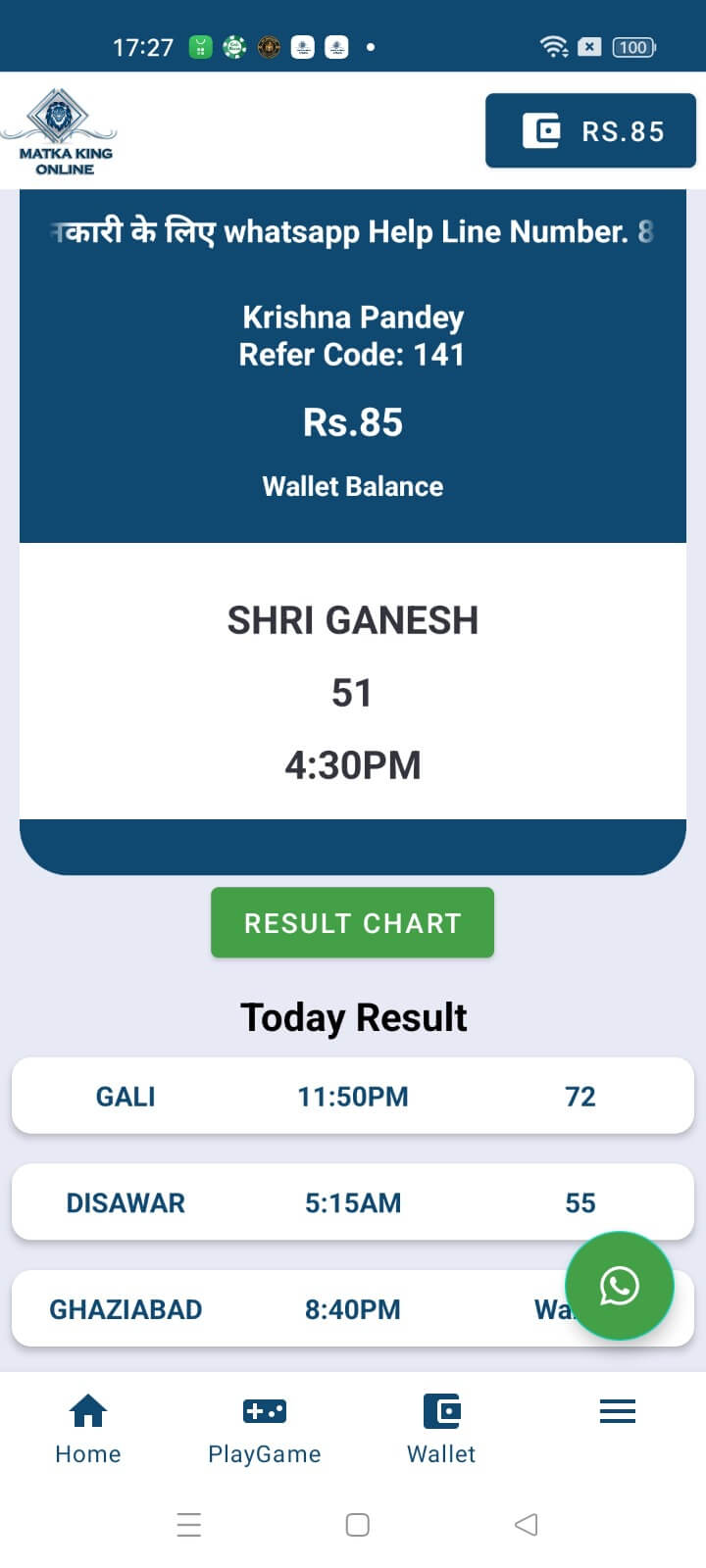Open the Result Chart

pyautogui.click(x=352, y=923)
